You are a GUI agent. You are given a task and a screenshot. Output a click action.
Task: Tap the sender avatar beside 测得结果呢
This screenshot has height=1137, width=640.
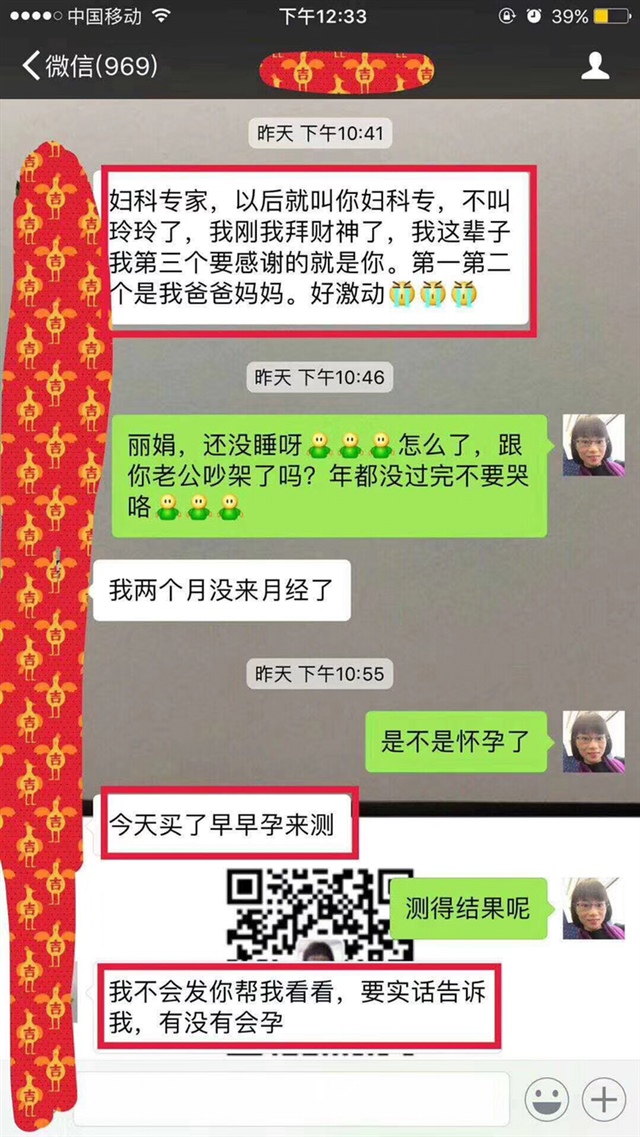pyautogui.click(x=594, y=908)
